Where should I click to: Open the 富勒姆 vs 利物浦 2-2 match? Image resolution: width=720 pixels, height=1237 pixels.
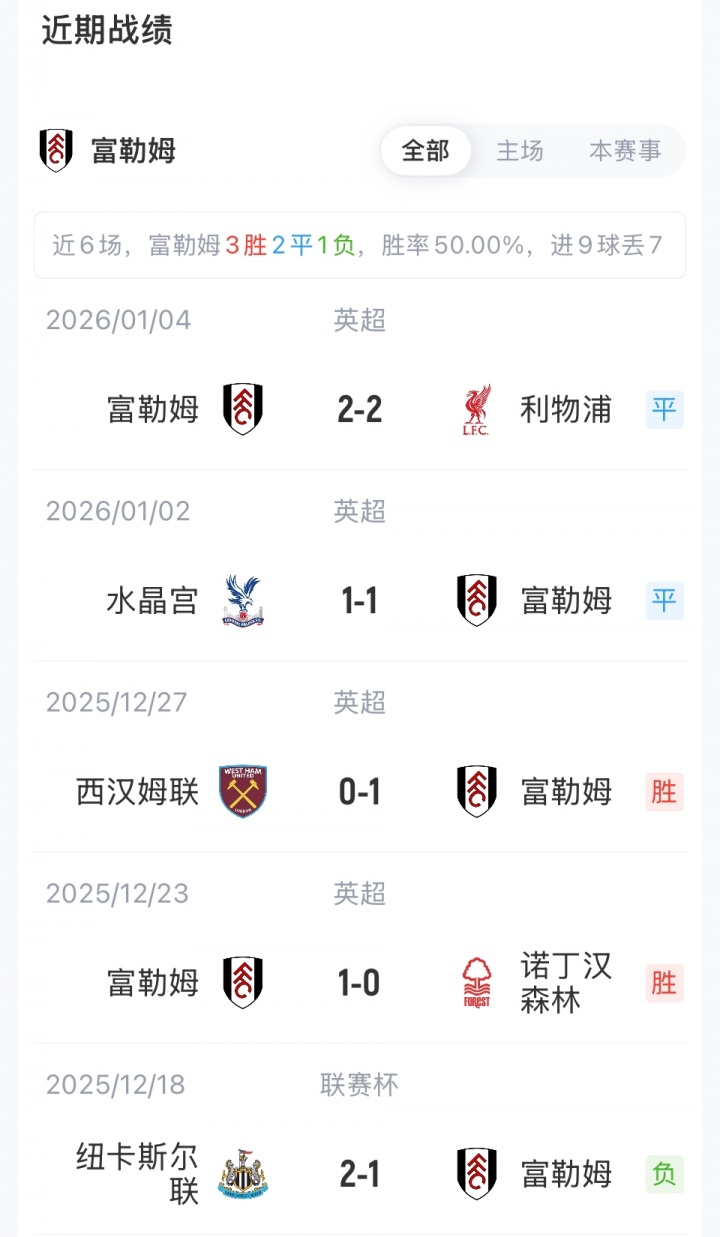(x=360, y=409)
